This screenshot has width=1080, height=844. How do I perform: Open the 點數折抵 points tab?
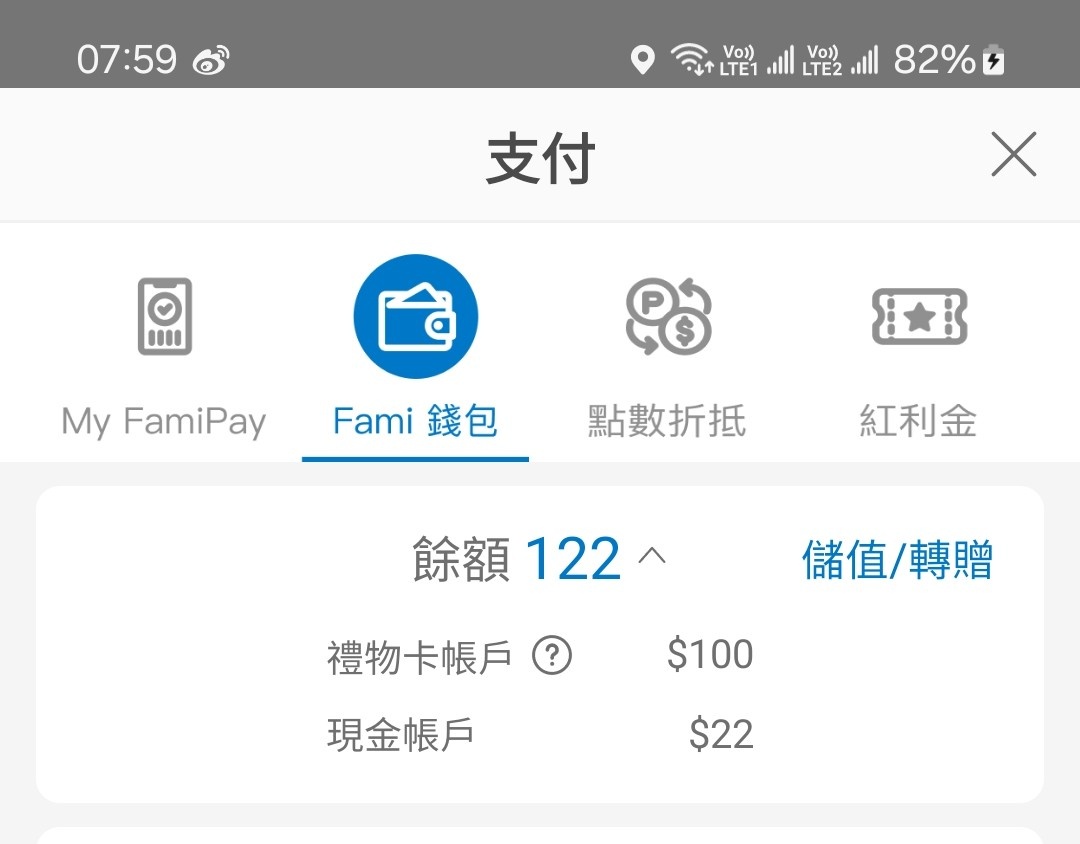pyautogui.click(x=667, y=355)
